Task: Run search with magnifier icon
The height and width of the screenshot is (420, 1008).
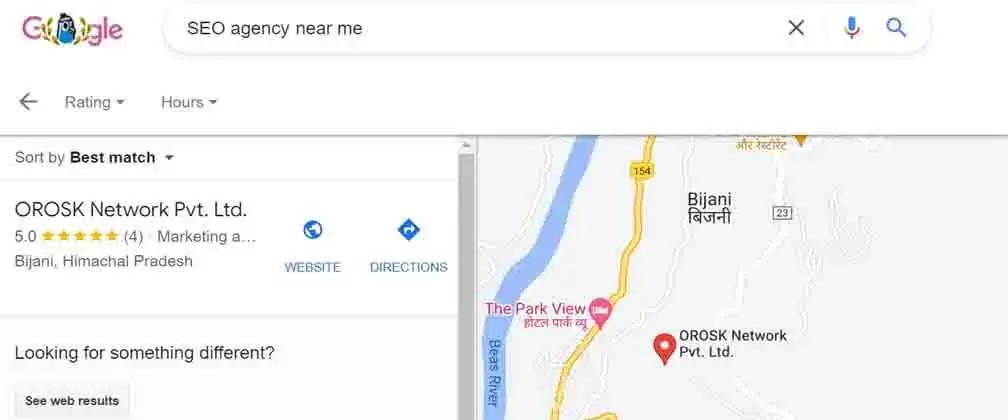Action: coord(896,28)
